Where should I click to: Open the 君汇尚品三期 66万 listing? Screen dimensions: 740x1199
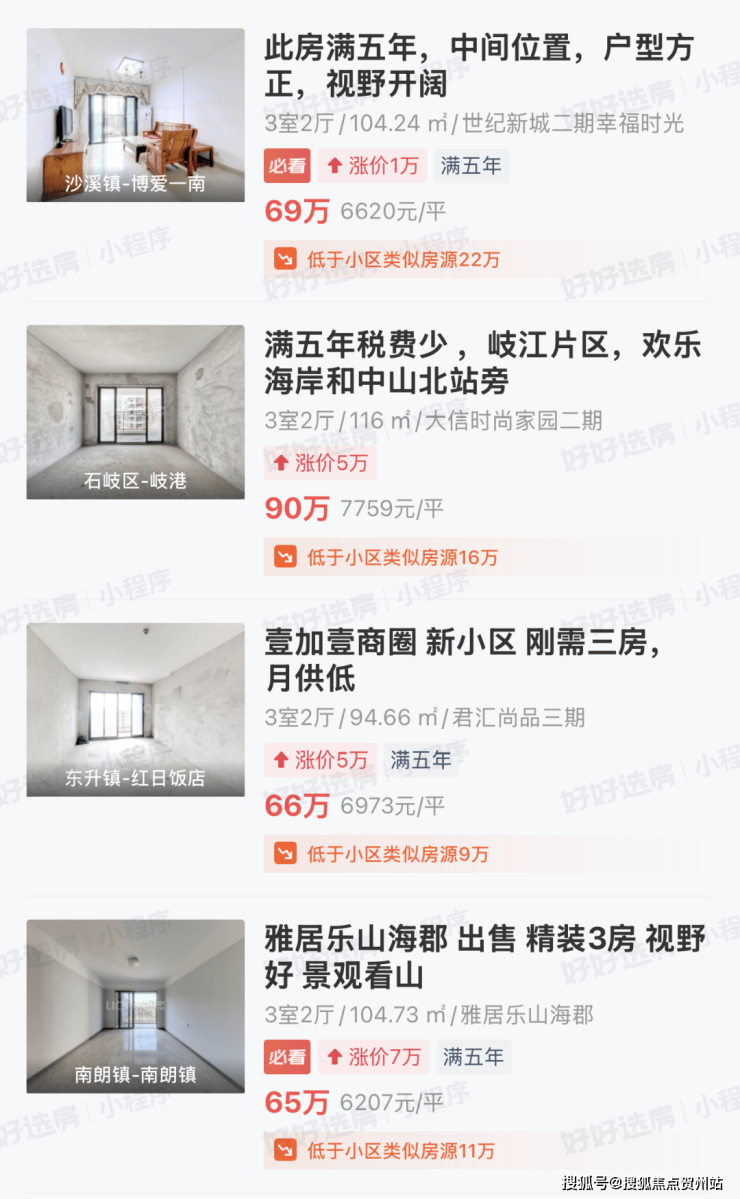pos(462,660)
